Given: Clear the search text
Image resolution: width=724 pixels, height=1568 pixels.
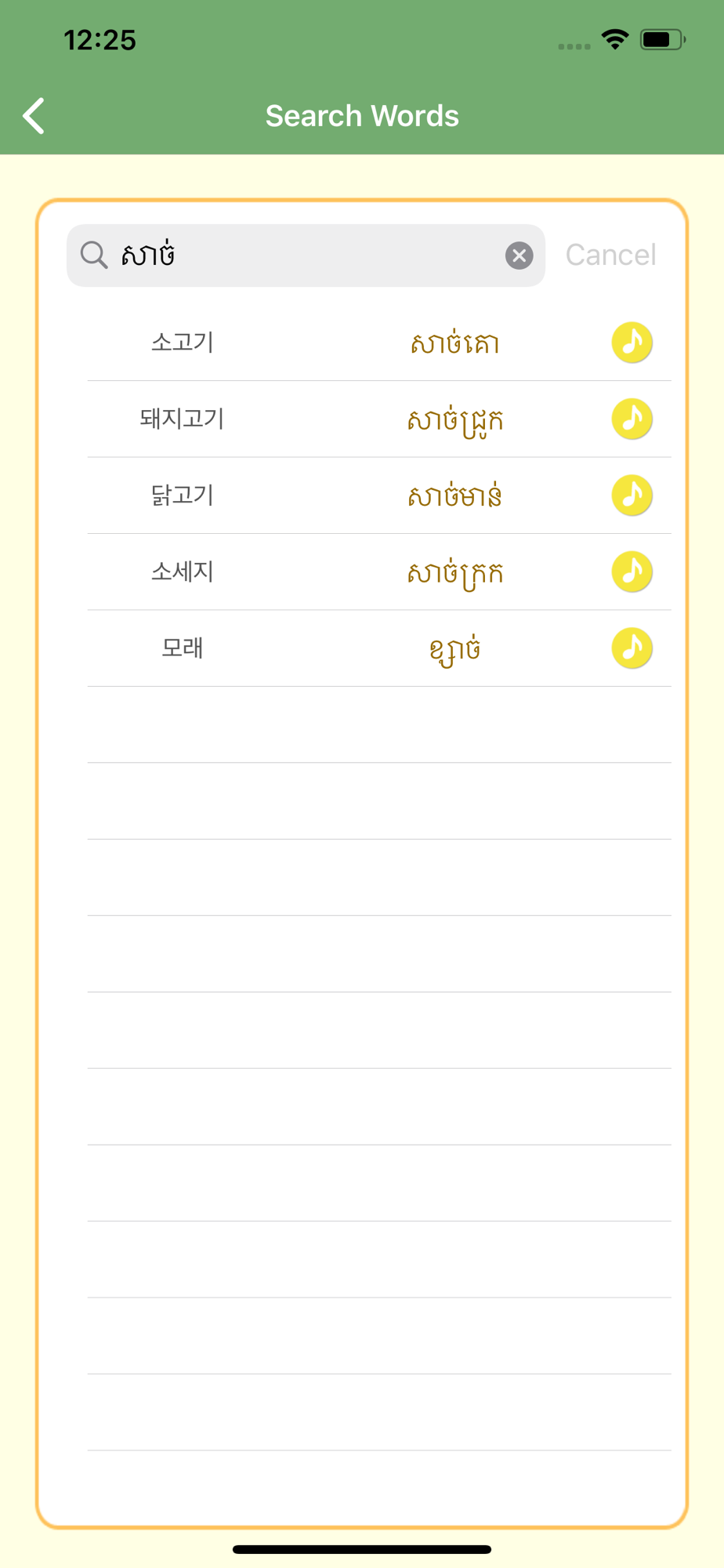Looking at the screenshot, I should pos(519,256).
